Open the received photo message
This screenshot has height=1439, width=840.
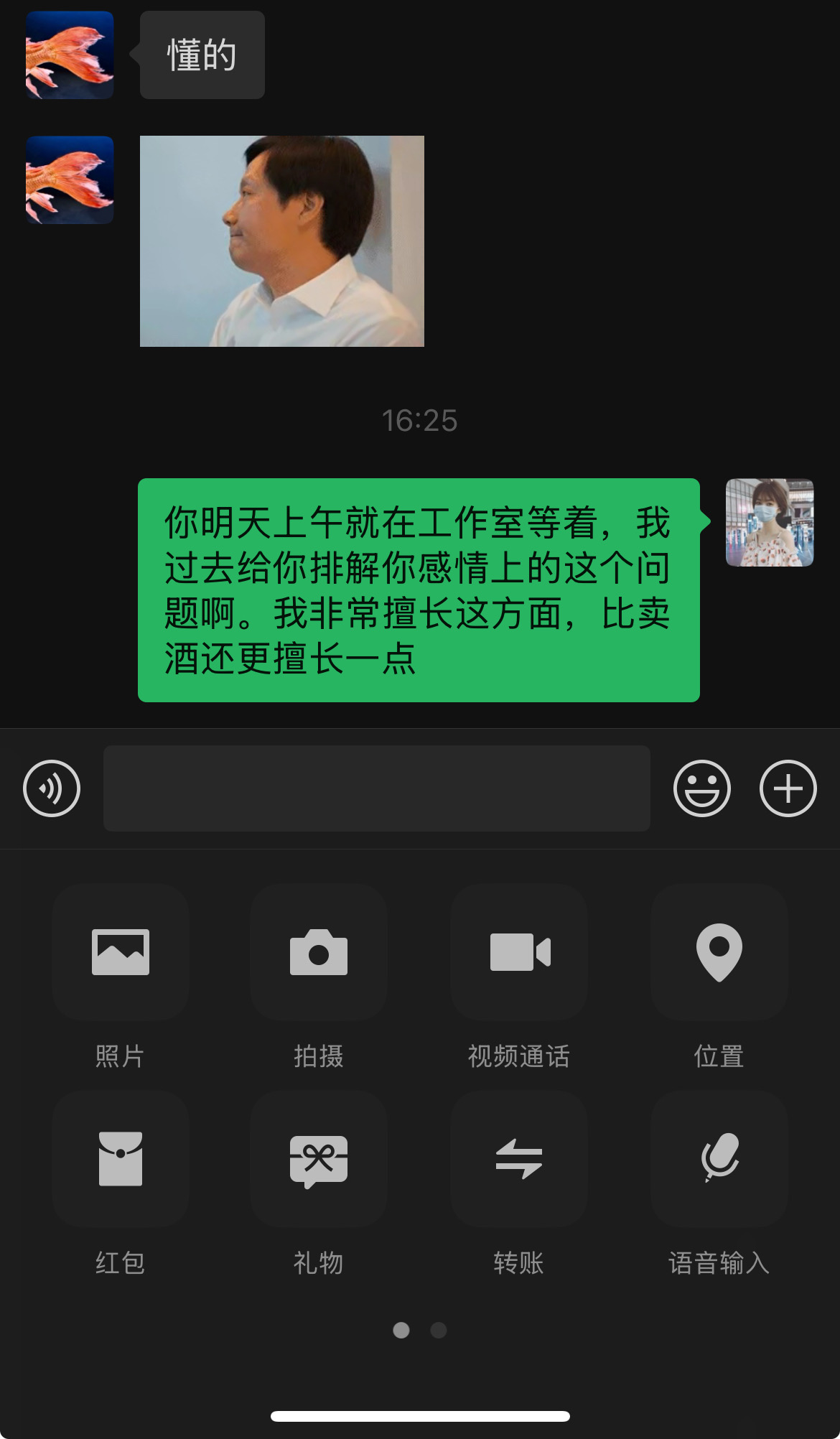pos(282,241)
